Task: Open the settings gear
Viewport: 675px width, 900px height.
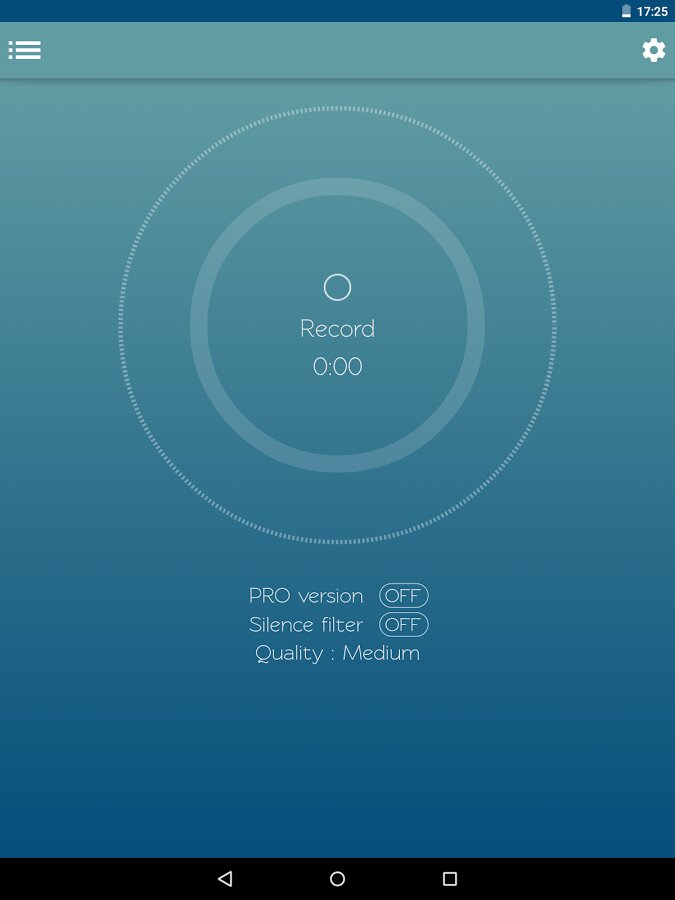Action: (x=653, y=50)
